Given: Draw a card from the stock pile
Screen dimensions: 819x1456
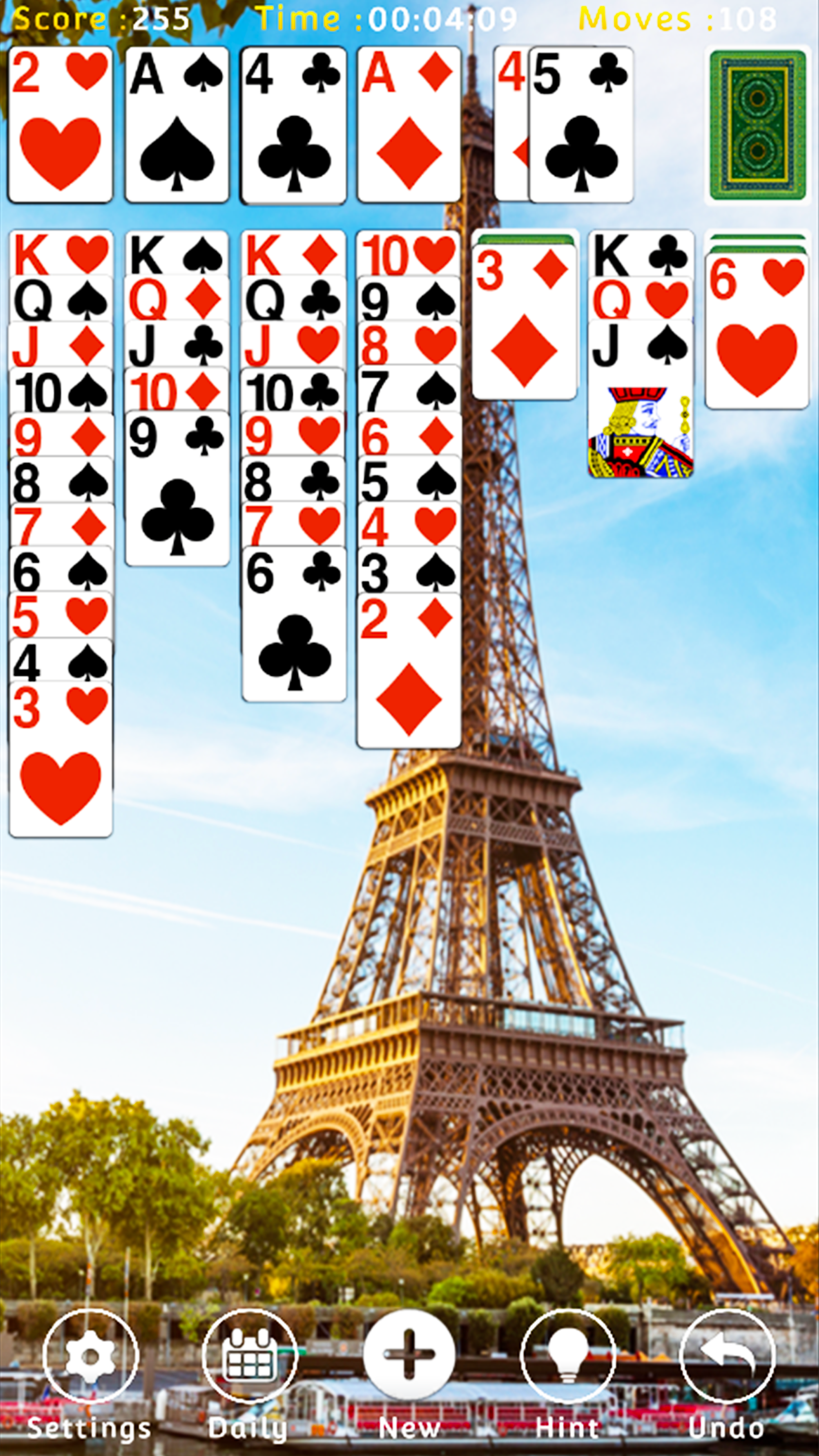Looking at the screenshot, I should [x=757, y=125].
